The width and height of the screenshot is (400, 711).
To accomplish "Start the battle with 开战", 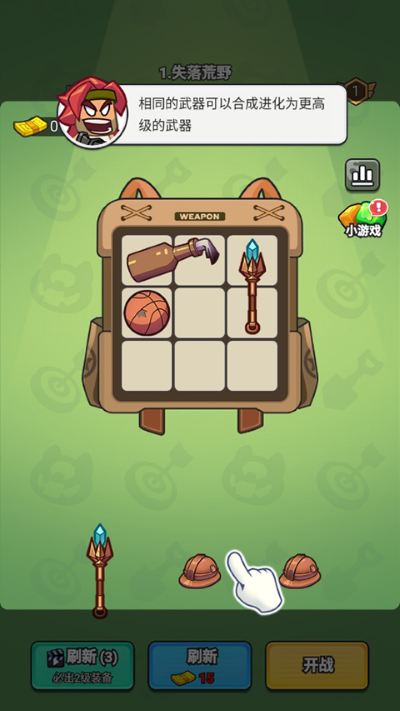I will (x=317, y=665).
